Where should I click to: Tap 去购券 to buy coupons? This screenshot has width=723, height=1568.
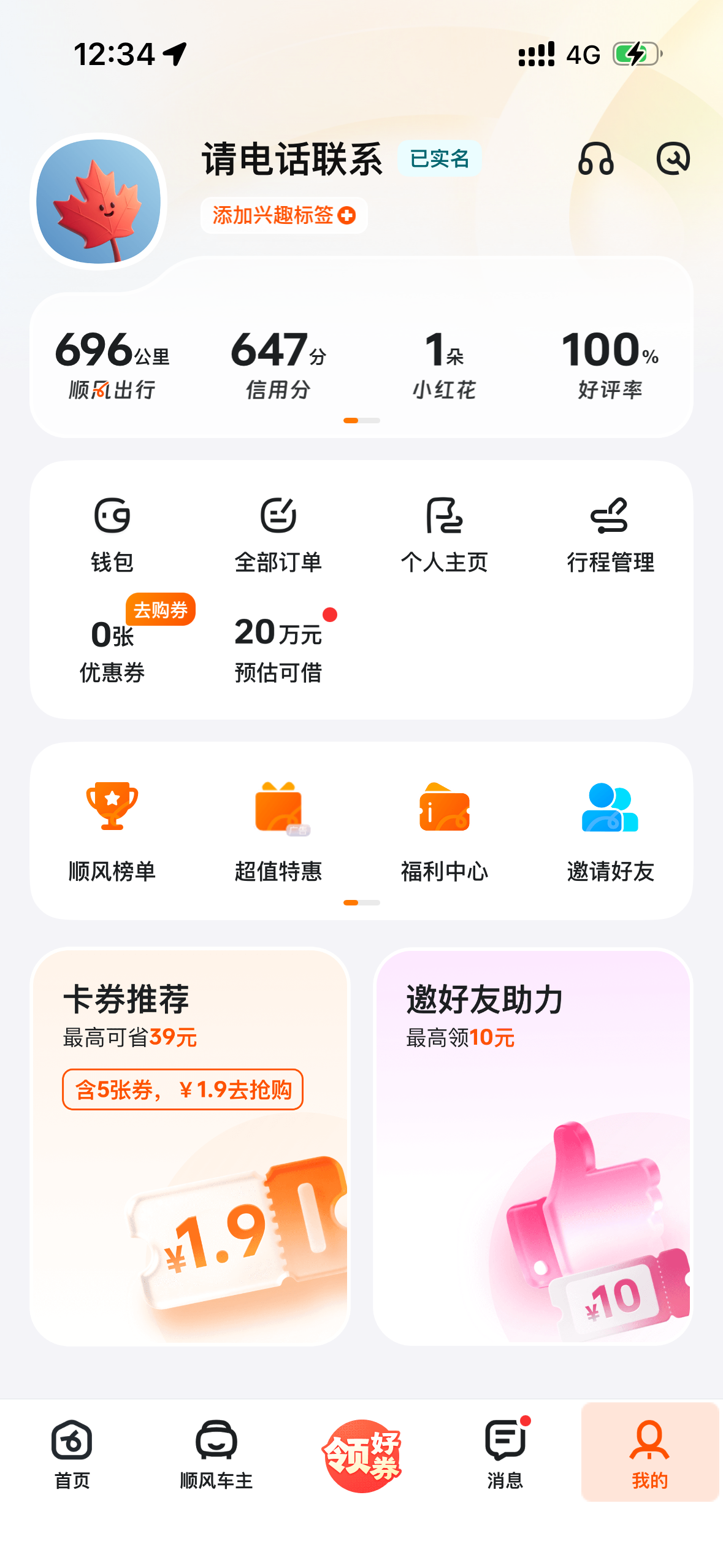(x=160, y=610)
